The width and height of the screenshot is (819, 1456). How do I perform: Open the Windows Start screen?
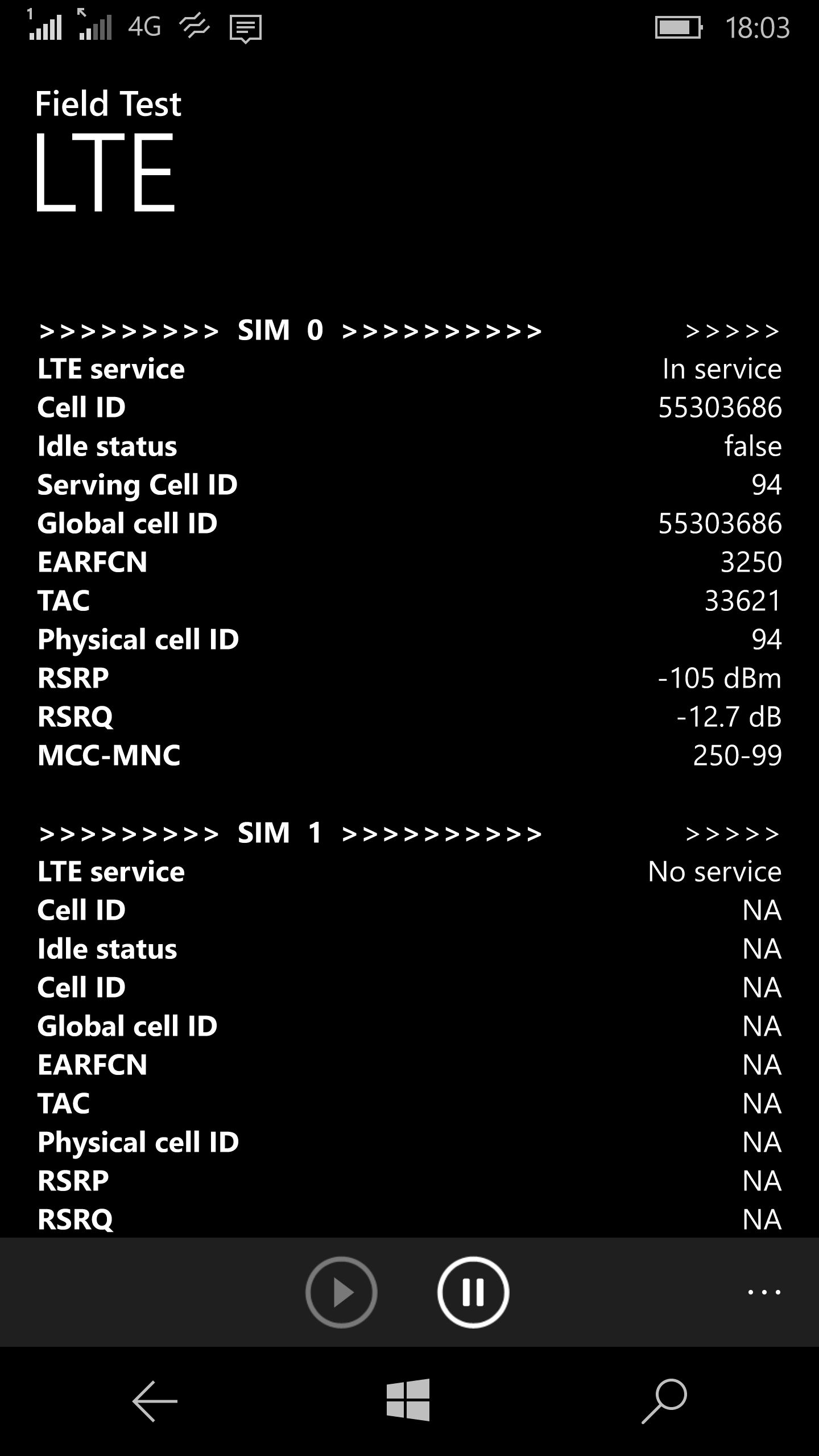[408, 1400]
